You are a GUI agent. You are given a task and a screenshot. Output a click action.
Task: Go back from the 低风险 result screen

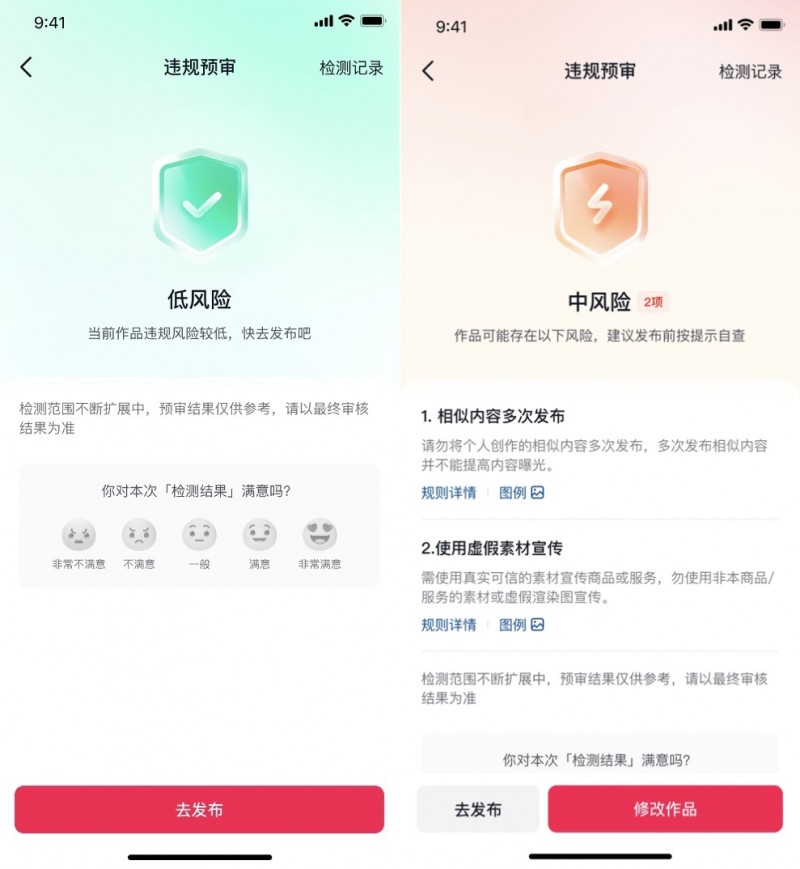pyautogui.click(x=27, y=67)
